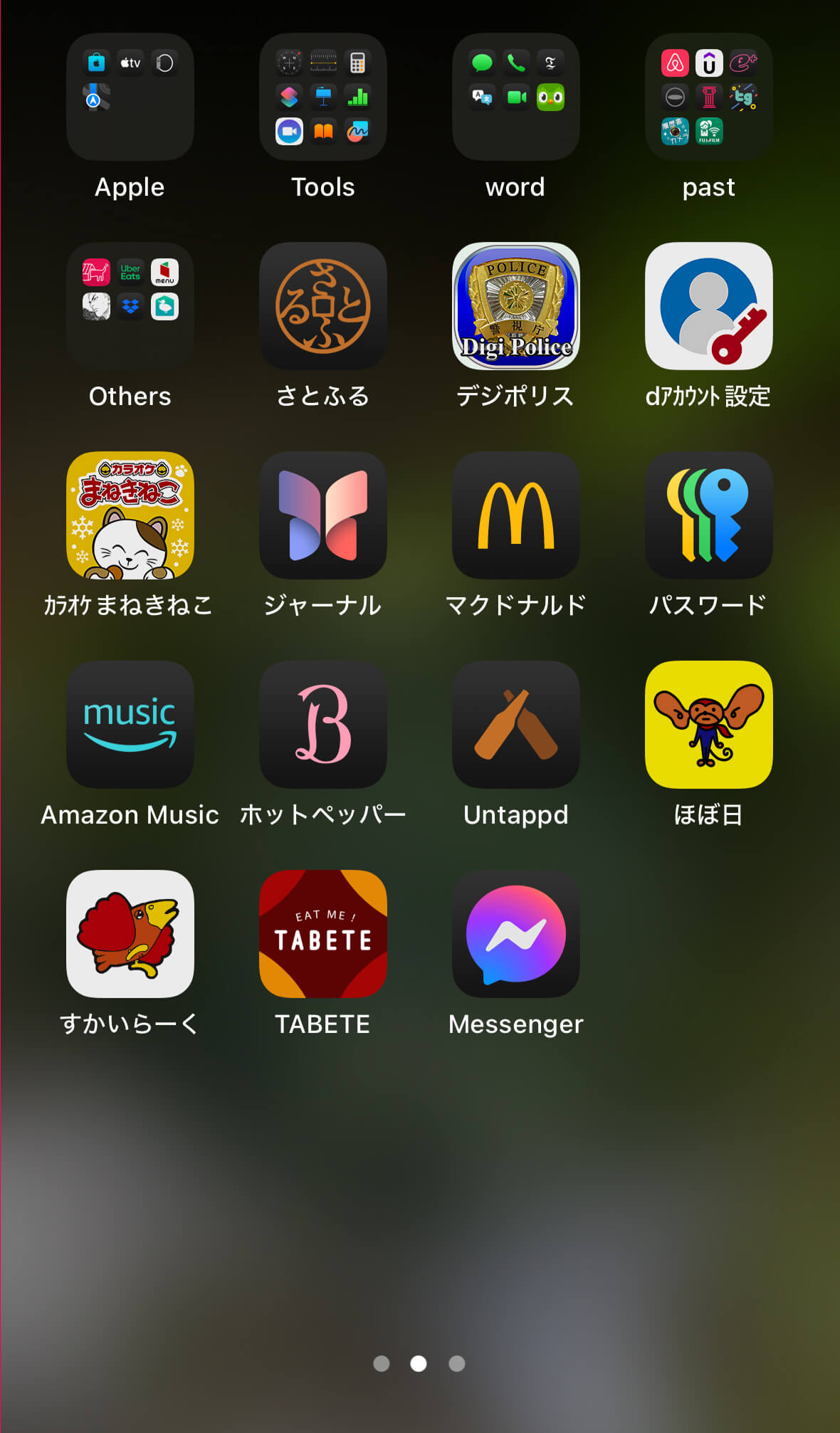Screen dimensions: 840x1433
Task: Open the ほぼ日 monkey icon app
Action: click(x=708, y=724)
